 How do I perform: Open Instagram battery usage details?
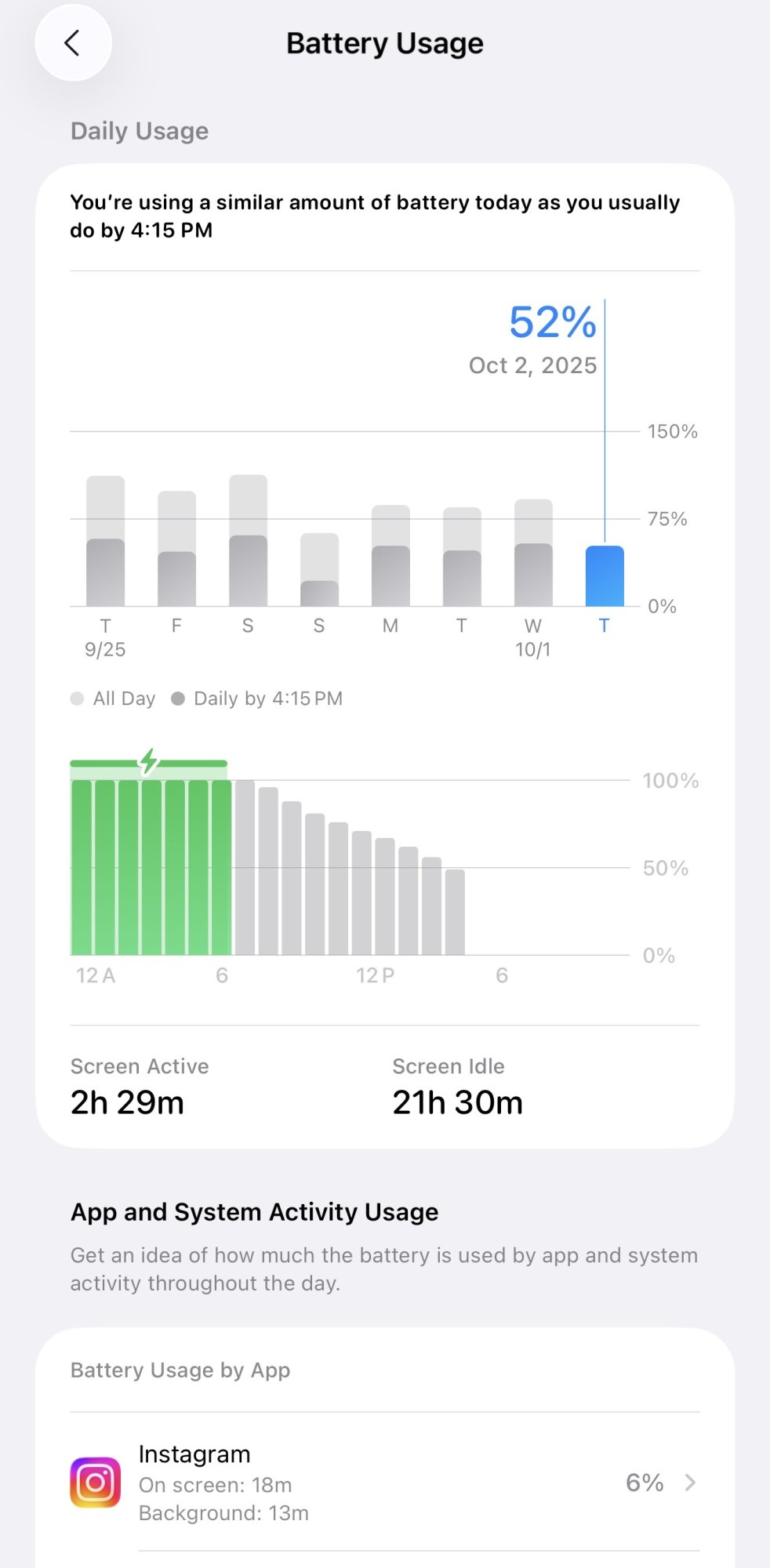coord(384,1482)
